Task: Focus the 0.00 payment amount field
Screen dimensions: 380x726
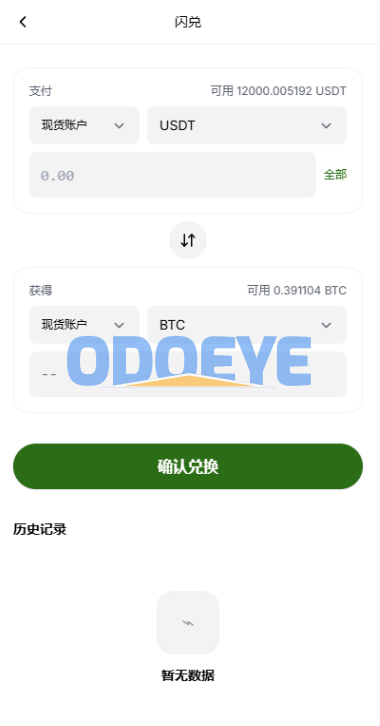Action: 173,175
